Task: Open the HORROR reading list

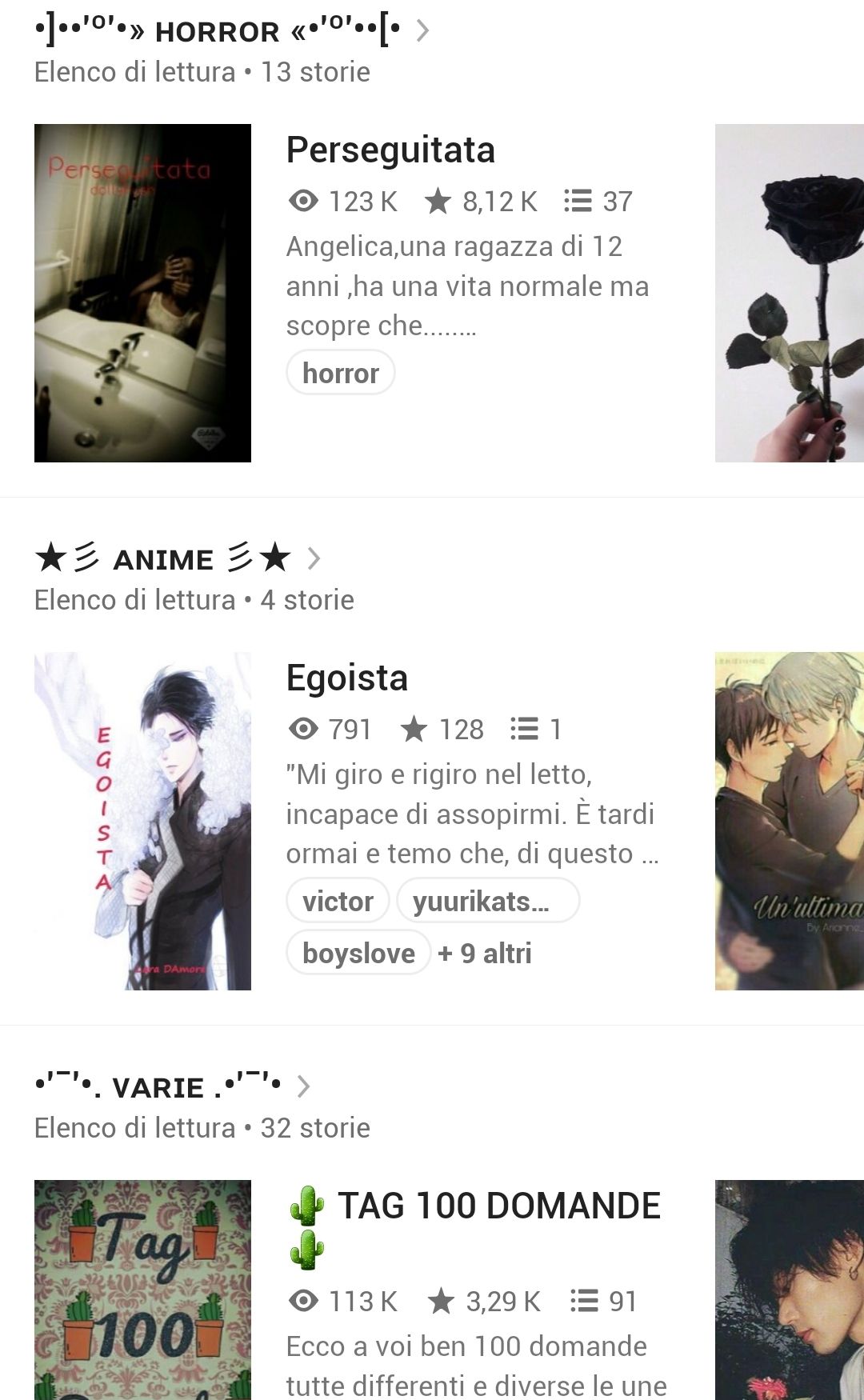Action: (x=232, y=32)
